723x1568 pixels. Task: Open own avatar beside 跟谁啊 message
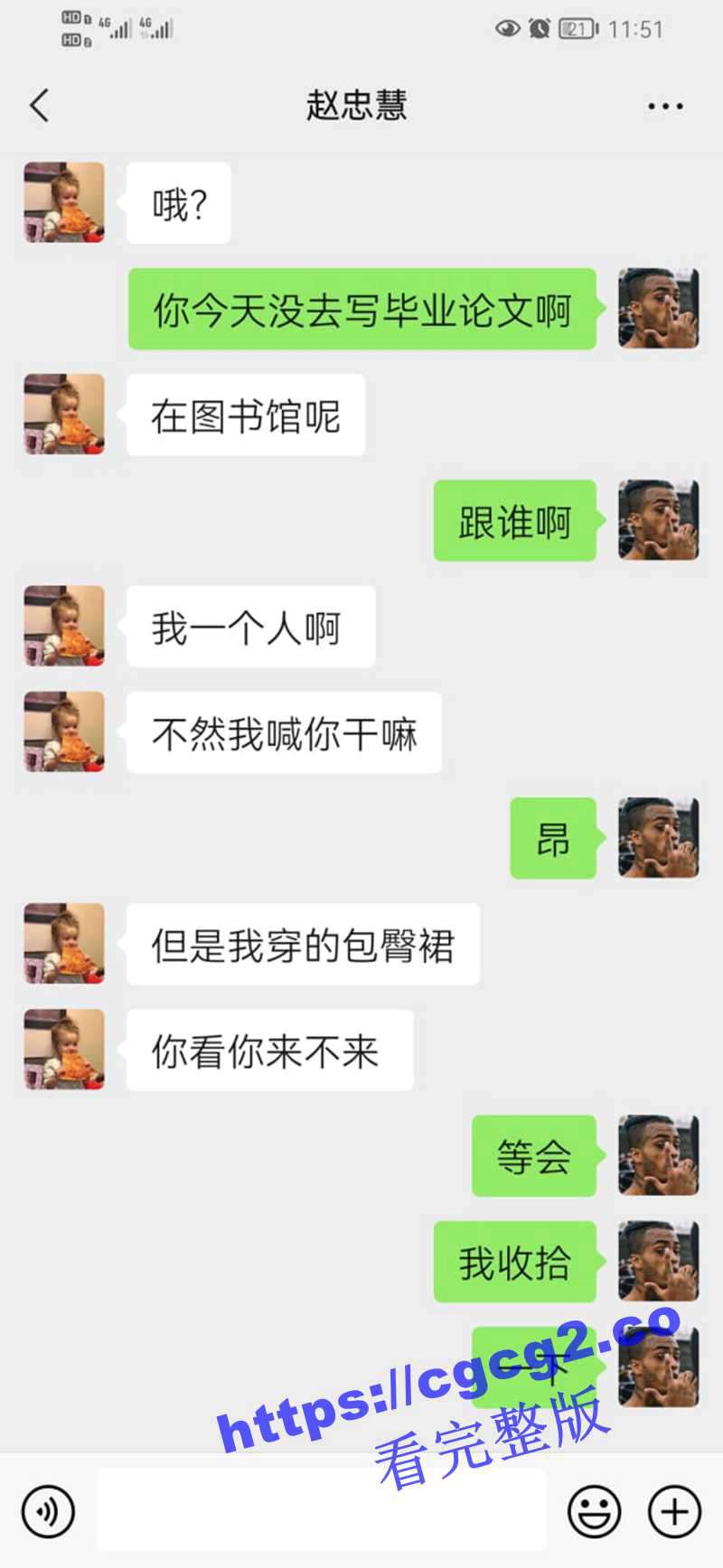point(658,520)
